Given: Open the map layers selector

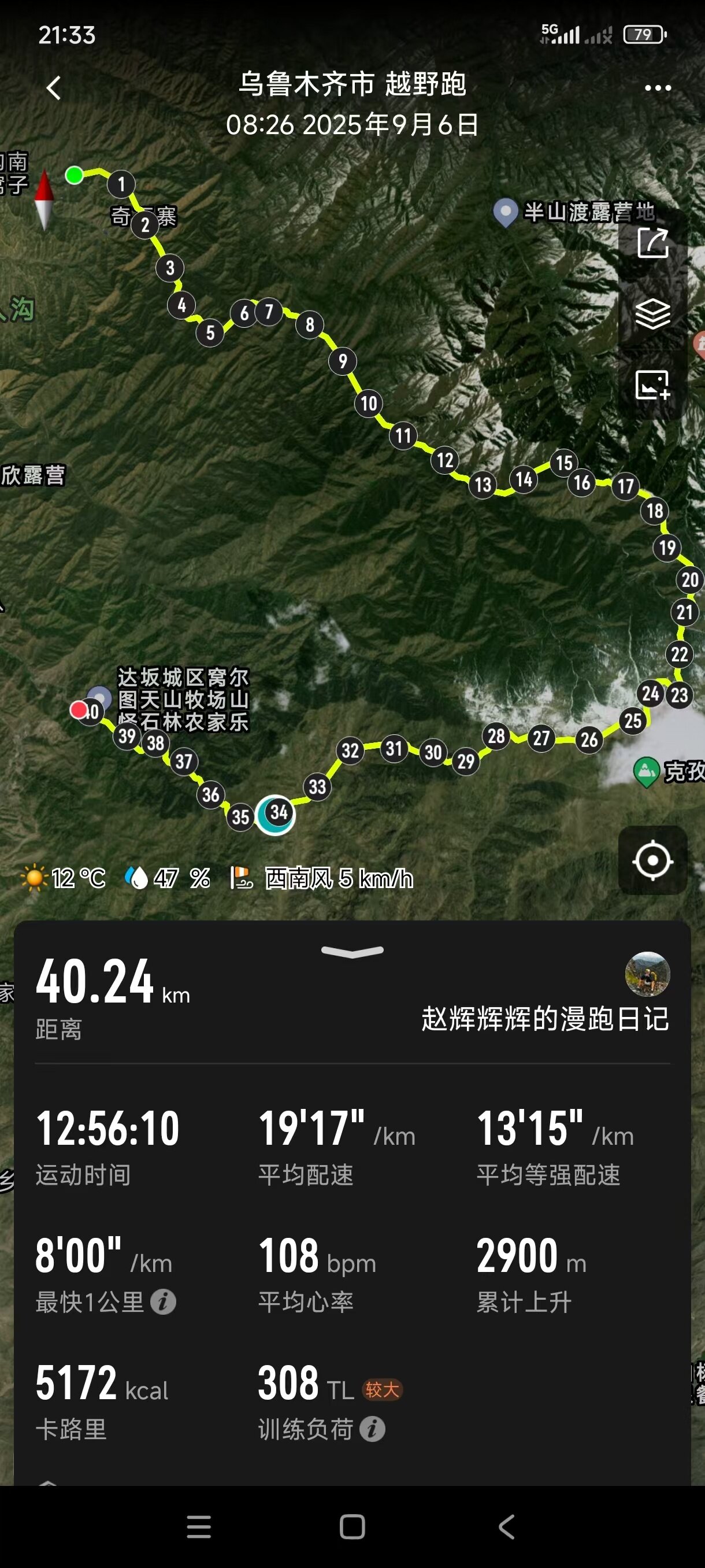Looking at the screenshot, I should [x=652, y=314].
